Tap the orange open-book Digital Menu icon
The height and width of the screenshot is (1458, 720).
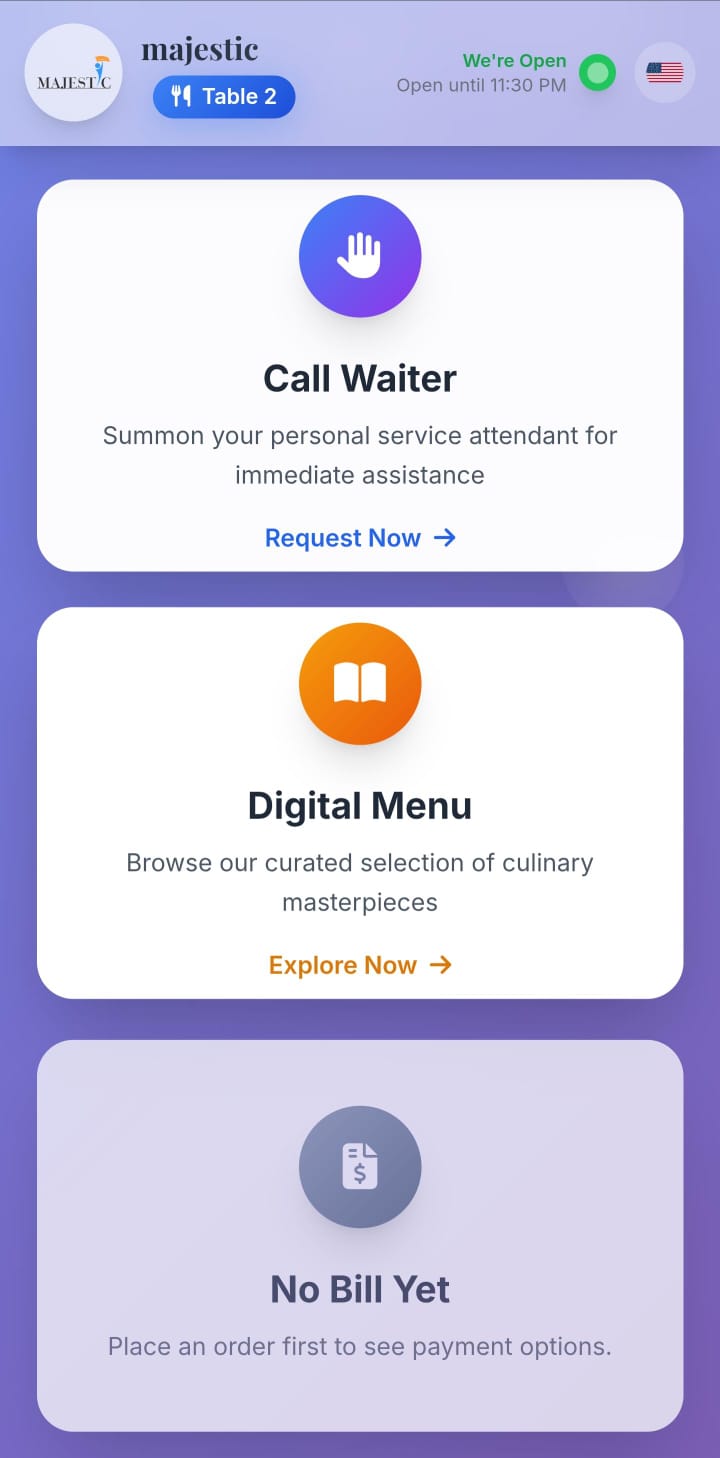click(360, 683)
